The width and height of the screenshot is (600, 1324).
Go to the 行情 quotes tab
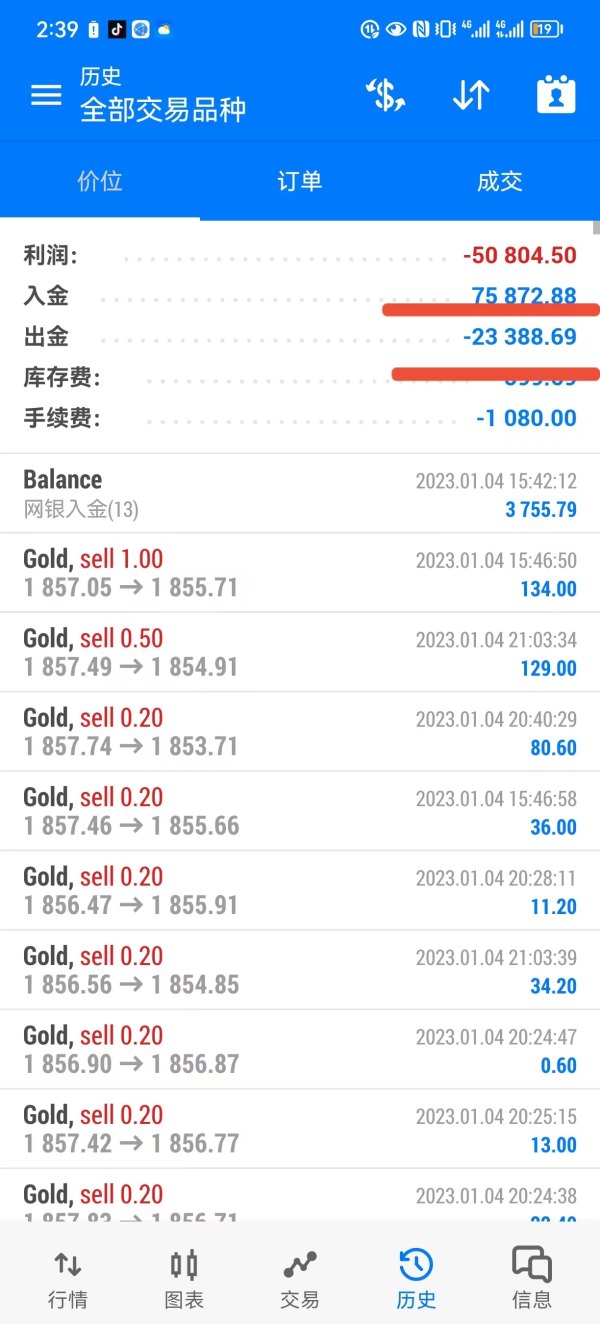pos(68,1277)
